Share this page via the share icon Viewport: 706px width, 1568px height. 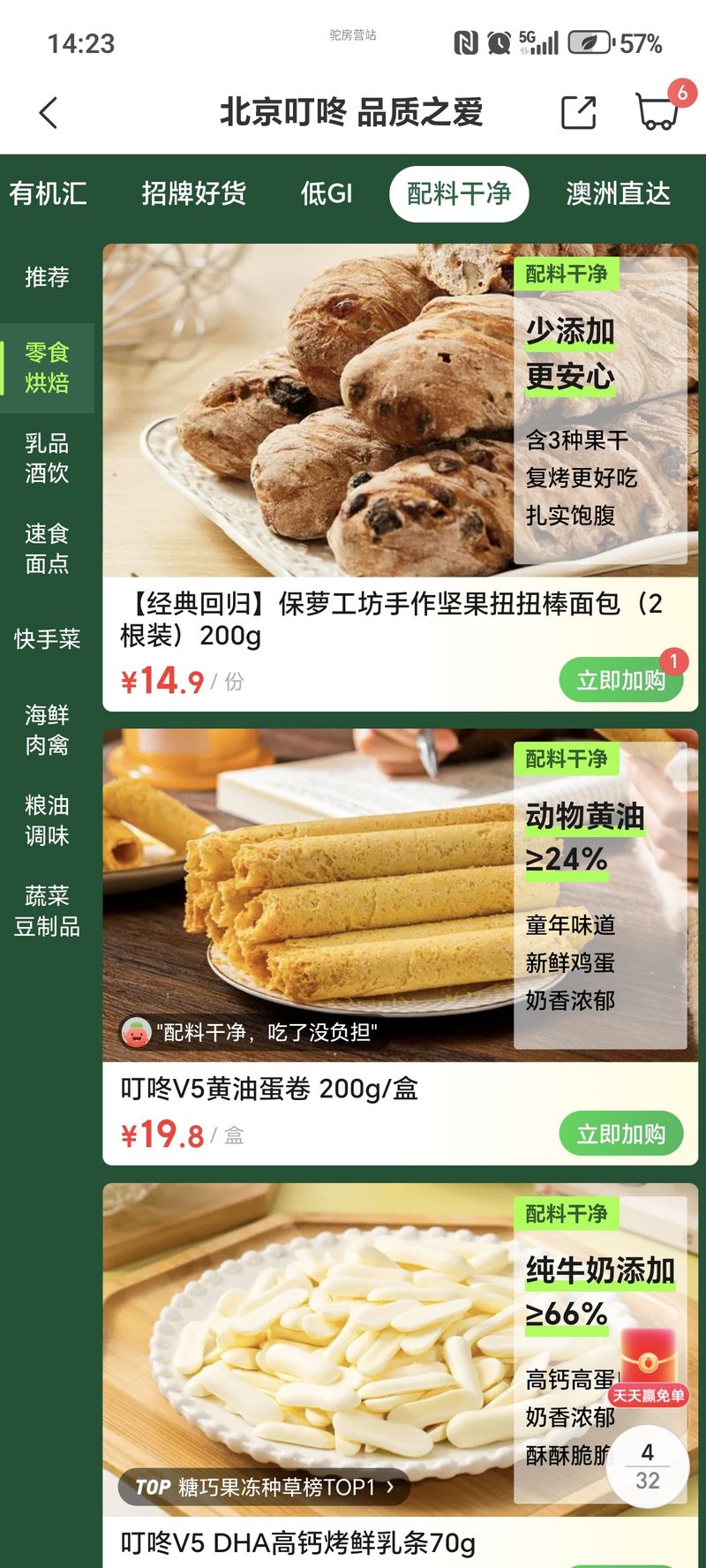tap(579, 113)
